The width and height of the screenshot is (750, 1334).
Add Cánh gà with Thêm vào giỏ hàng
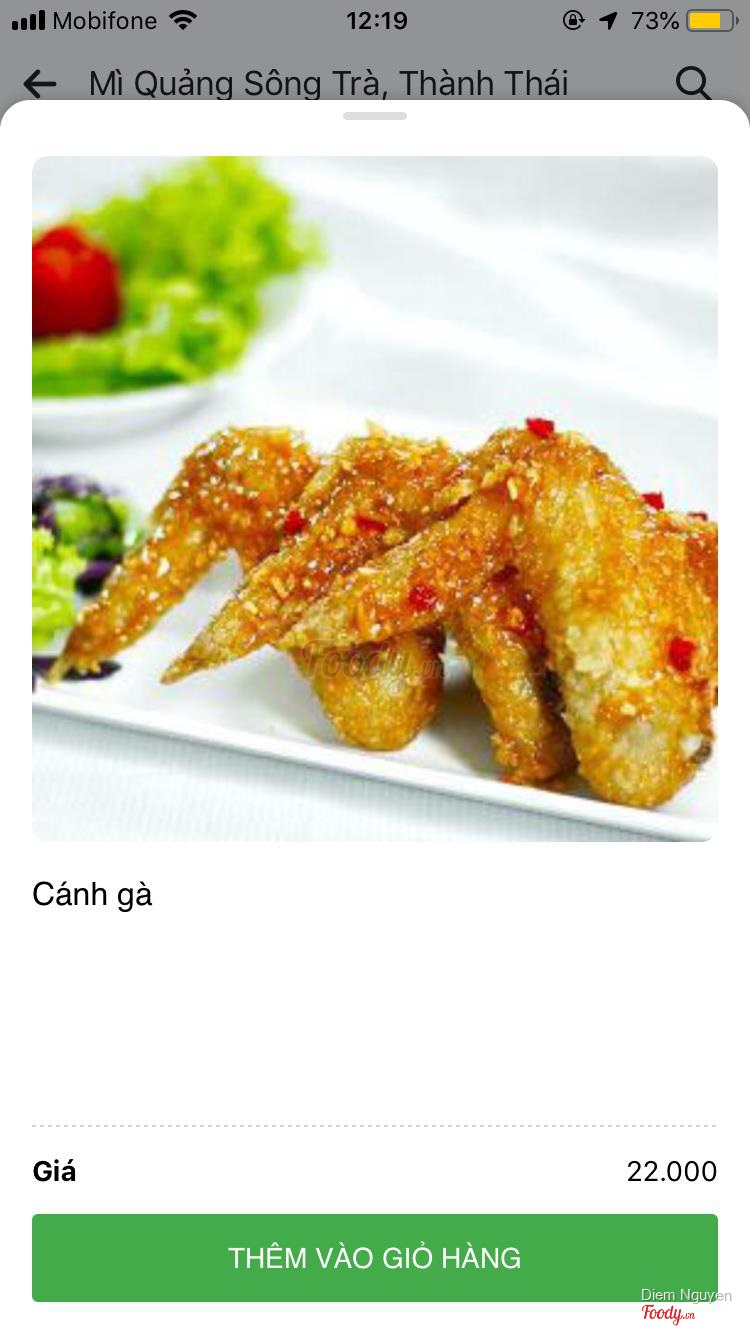click(375, 1258)
